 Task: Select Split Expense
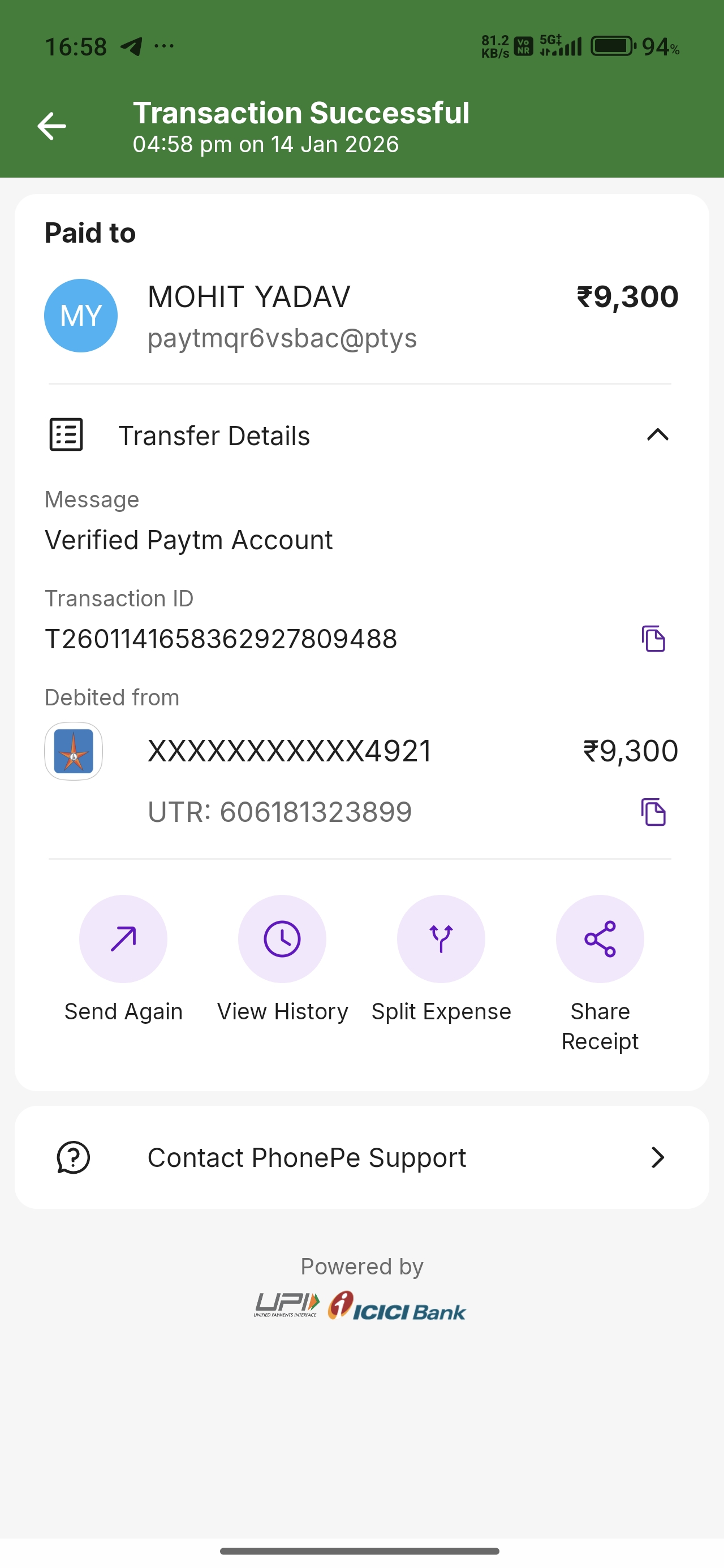pos(441,939)
